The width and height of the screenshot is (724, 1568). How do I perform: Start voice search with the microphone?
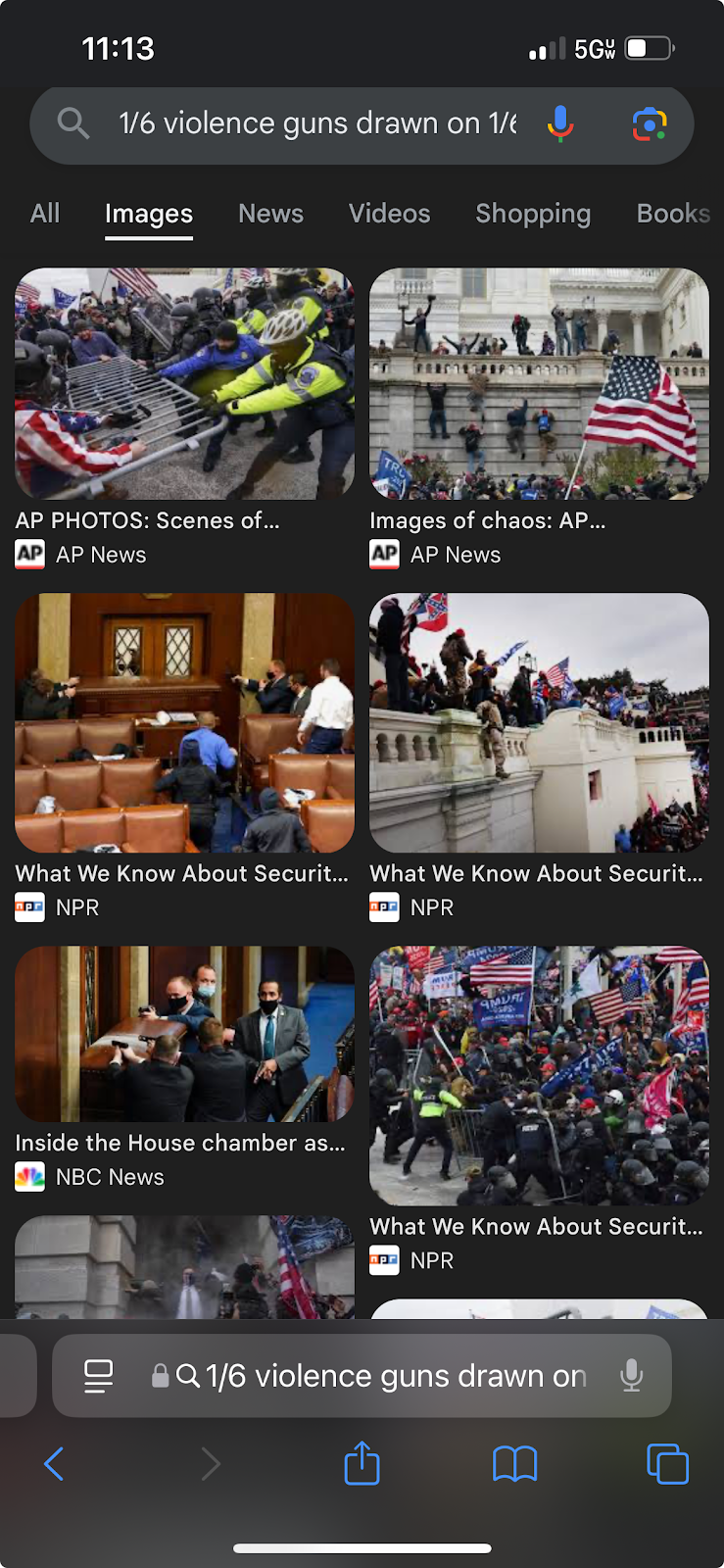coord(560,123)
